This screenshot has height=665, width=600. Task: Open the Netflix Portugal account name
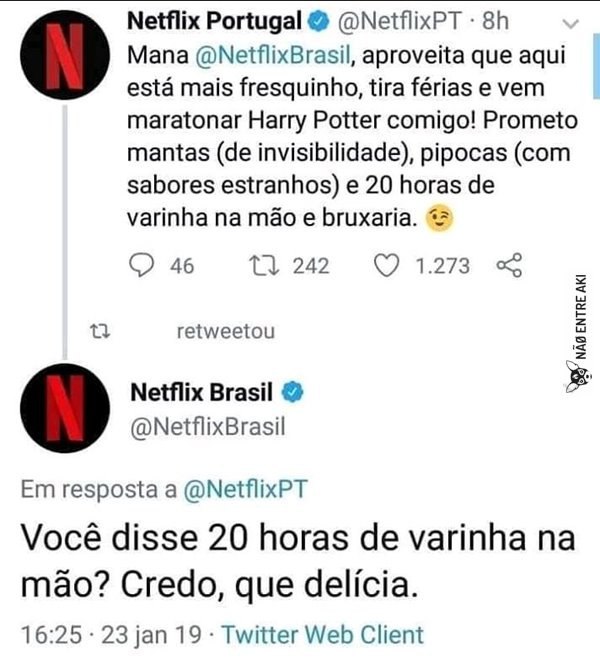tap(215, 21)
